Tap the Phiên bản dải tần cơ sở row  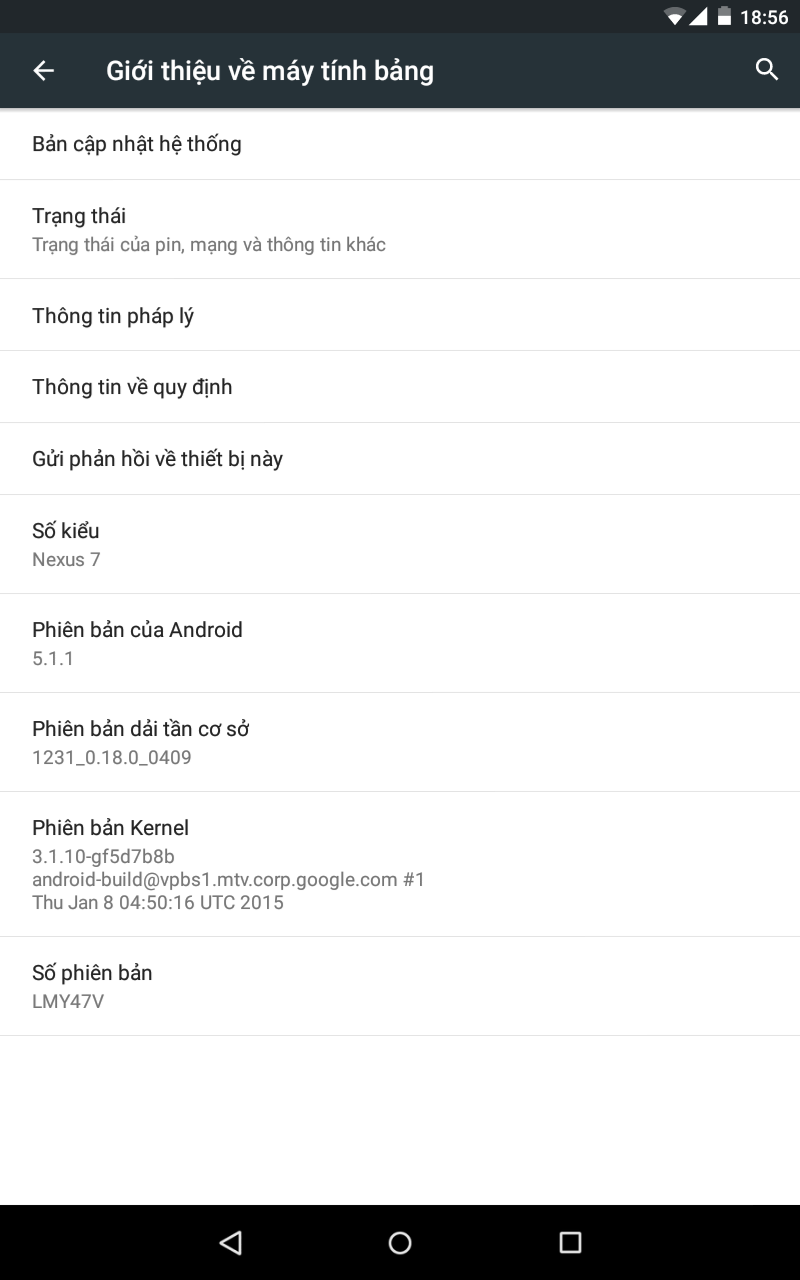[400, 742]
